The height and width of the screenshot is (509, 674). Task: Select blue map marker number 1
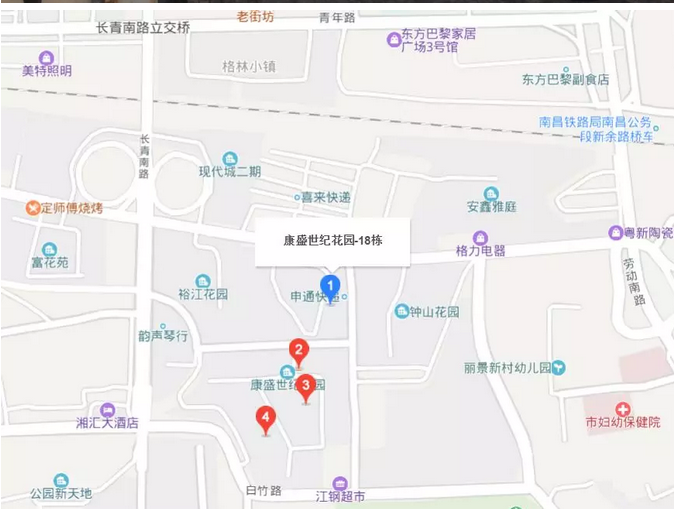(x=332, y=289)
